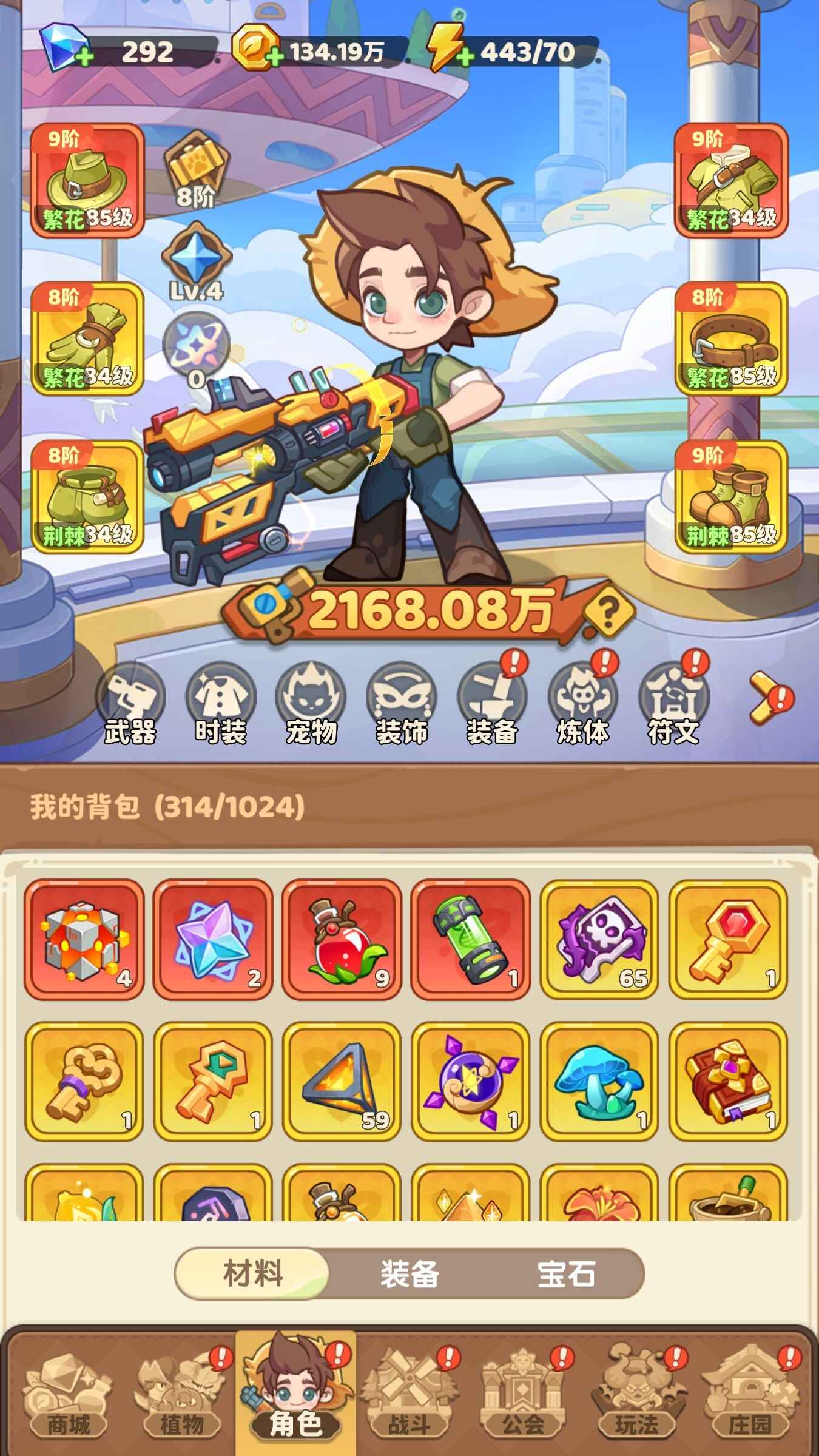Select the purple skull item with 65
819x1456 pixels.
(599, 939)
